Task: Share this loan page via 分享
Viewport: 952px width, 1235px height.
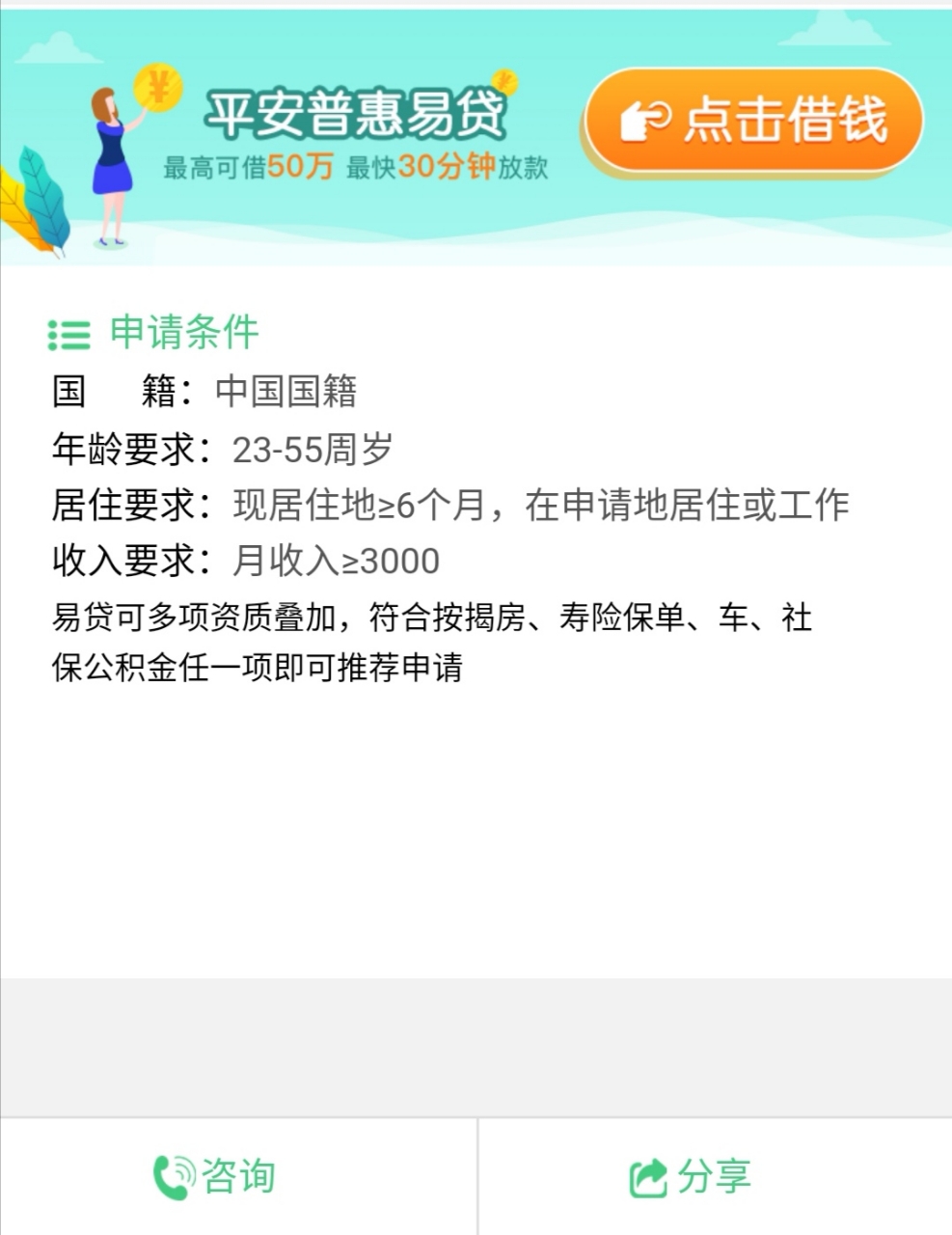Action: pyautogui.click(x=691, y=1176)
